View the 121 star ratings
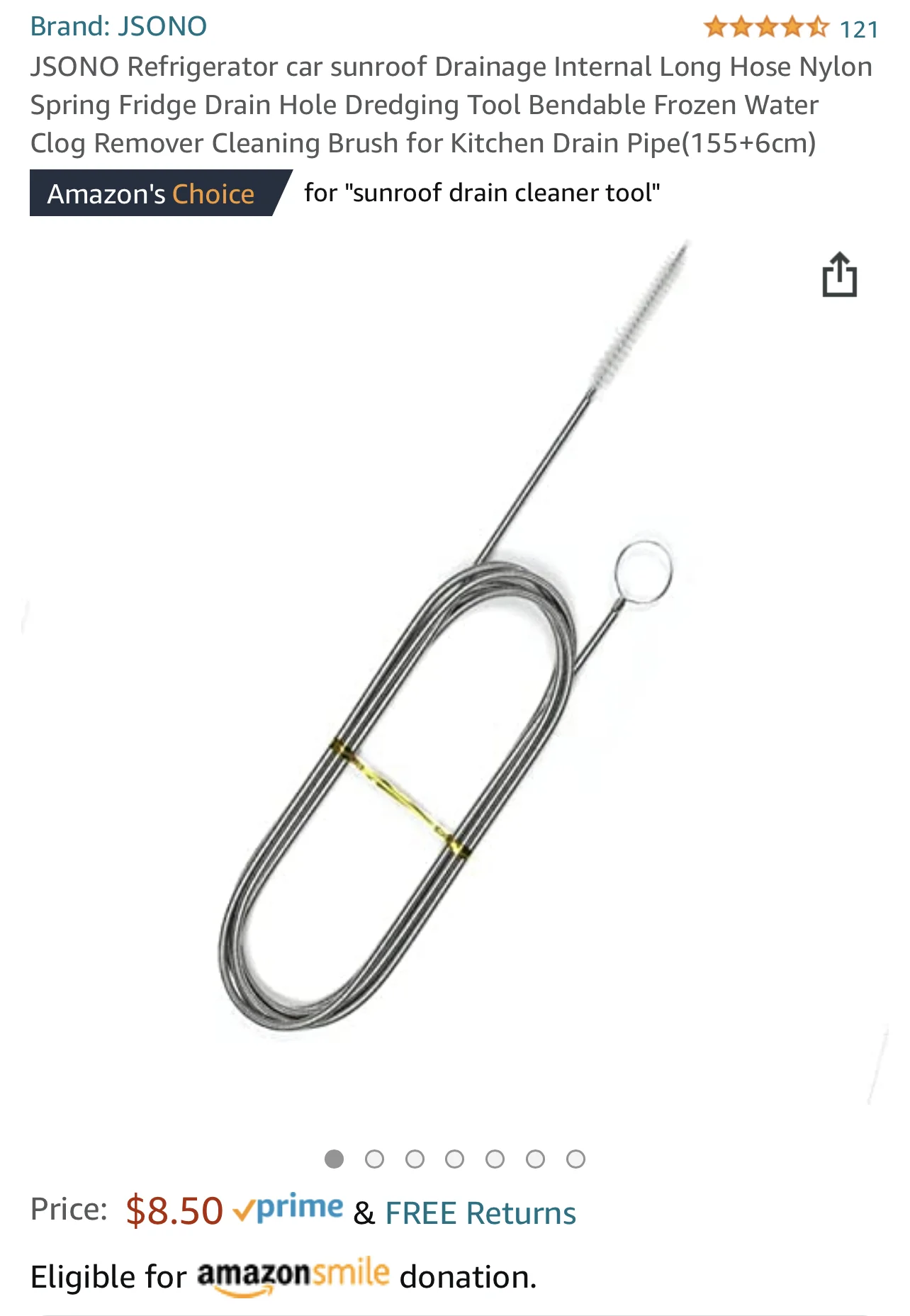Viewport: 910px width, 1316px height. point(790,28)
